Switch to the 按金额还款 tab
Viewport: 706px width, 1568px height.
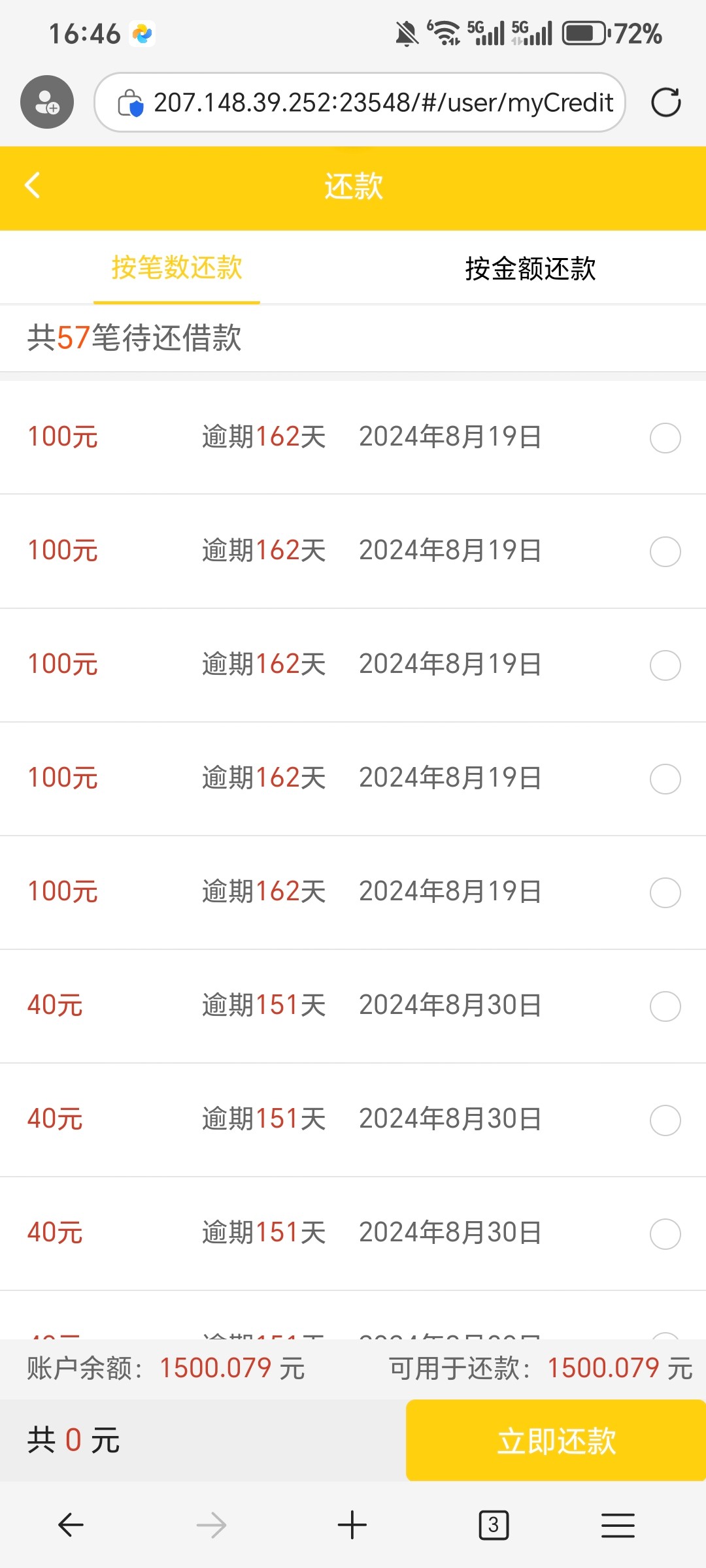(x=530, y=268)
